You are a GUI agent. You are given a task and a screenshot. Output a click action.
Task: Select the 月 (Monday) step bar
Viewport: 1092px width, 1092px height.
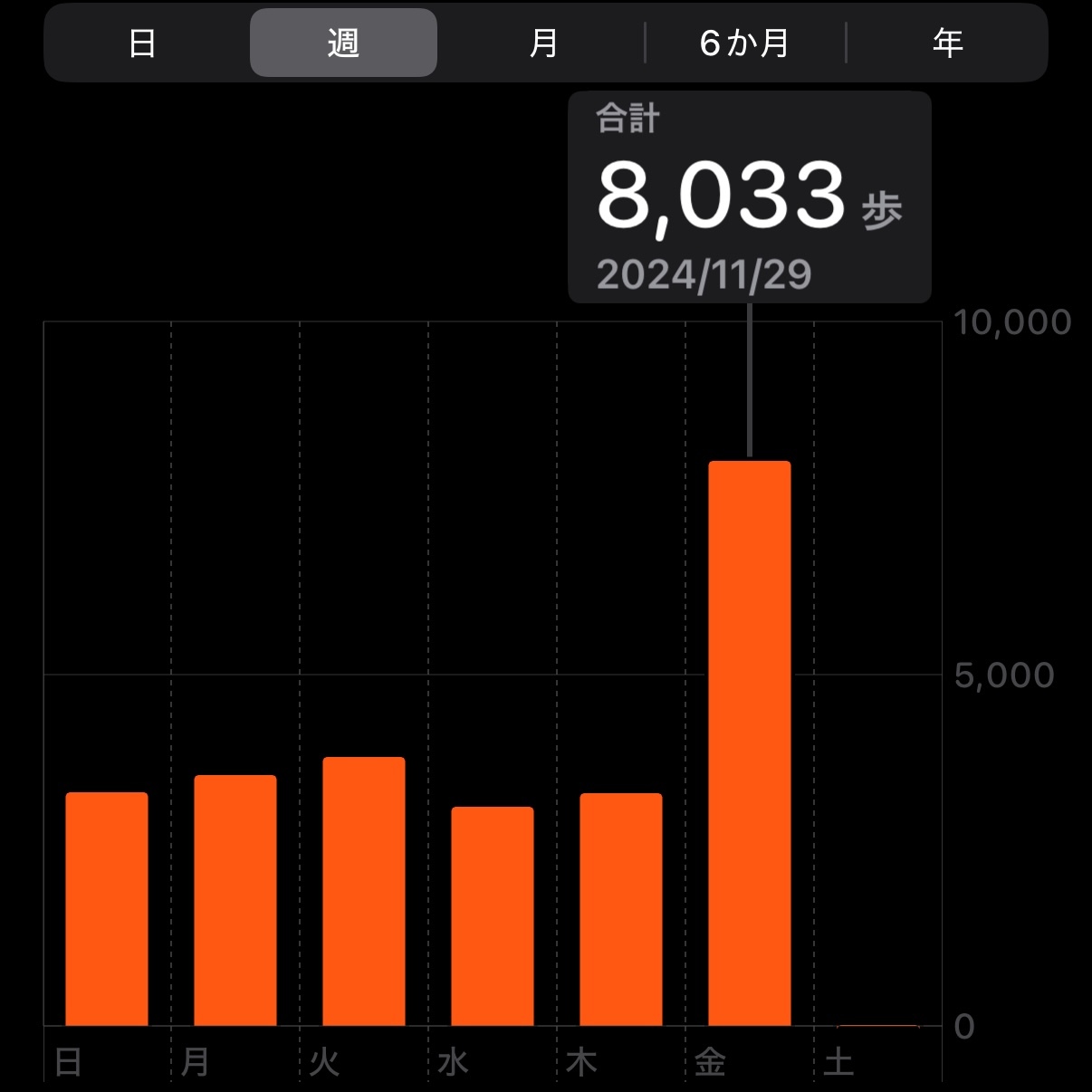(235, 900)
